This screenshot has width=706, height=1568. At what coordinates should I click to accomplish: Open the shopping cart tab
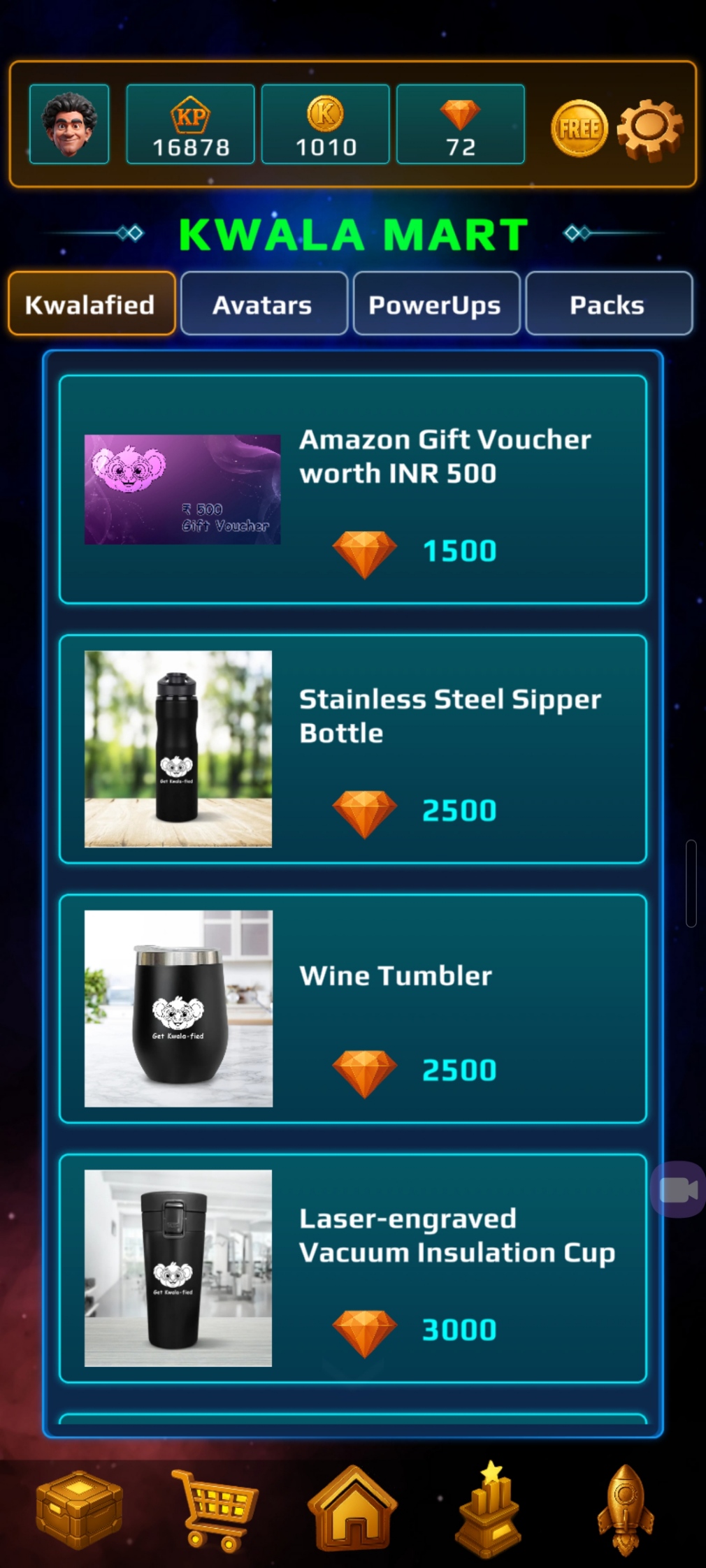coord(215,1509)
